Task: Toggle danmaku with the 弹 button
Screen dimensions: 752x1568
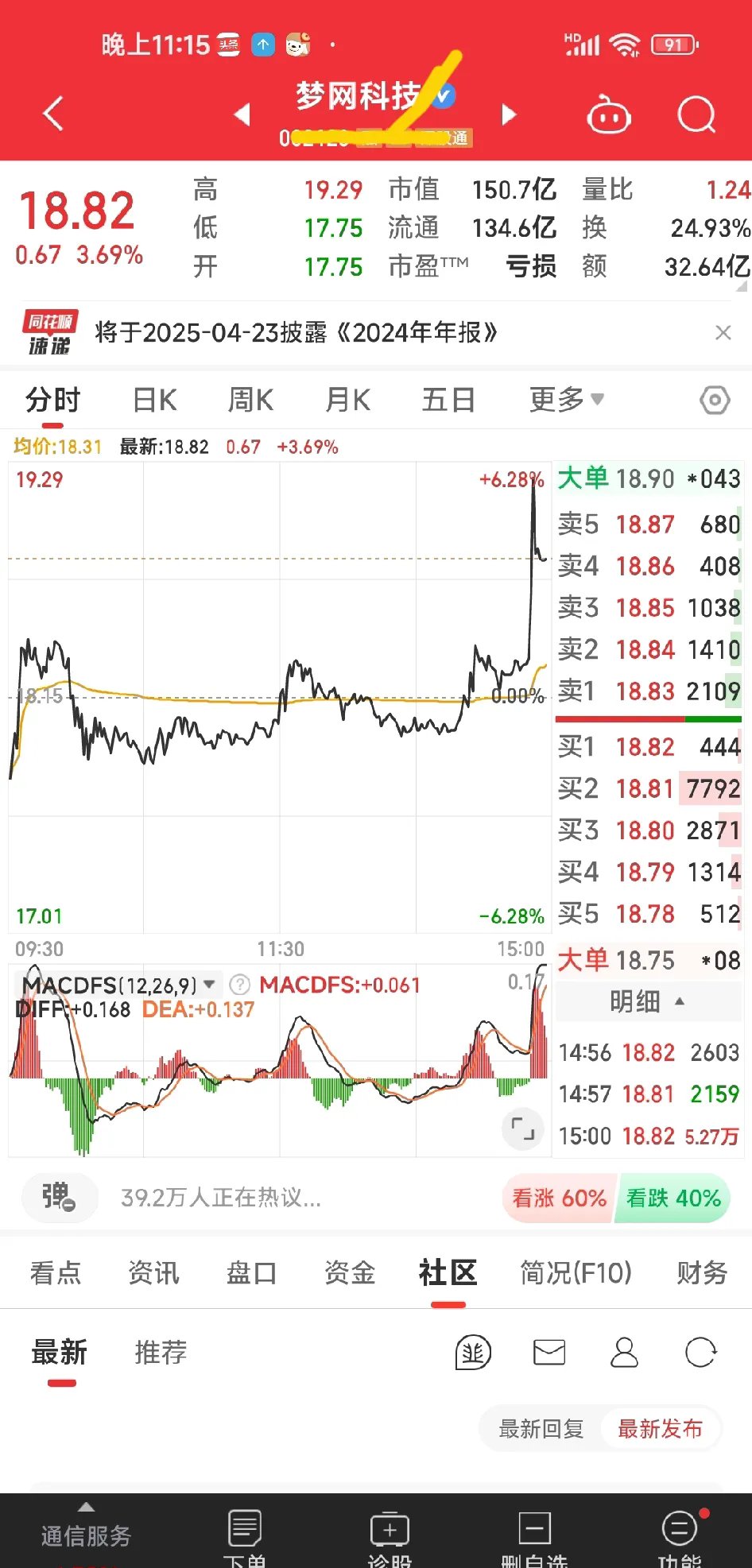Action: (60, 1198)
